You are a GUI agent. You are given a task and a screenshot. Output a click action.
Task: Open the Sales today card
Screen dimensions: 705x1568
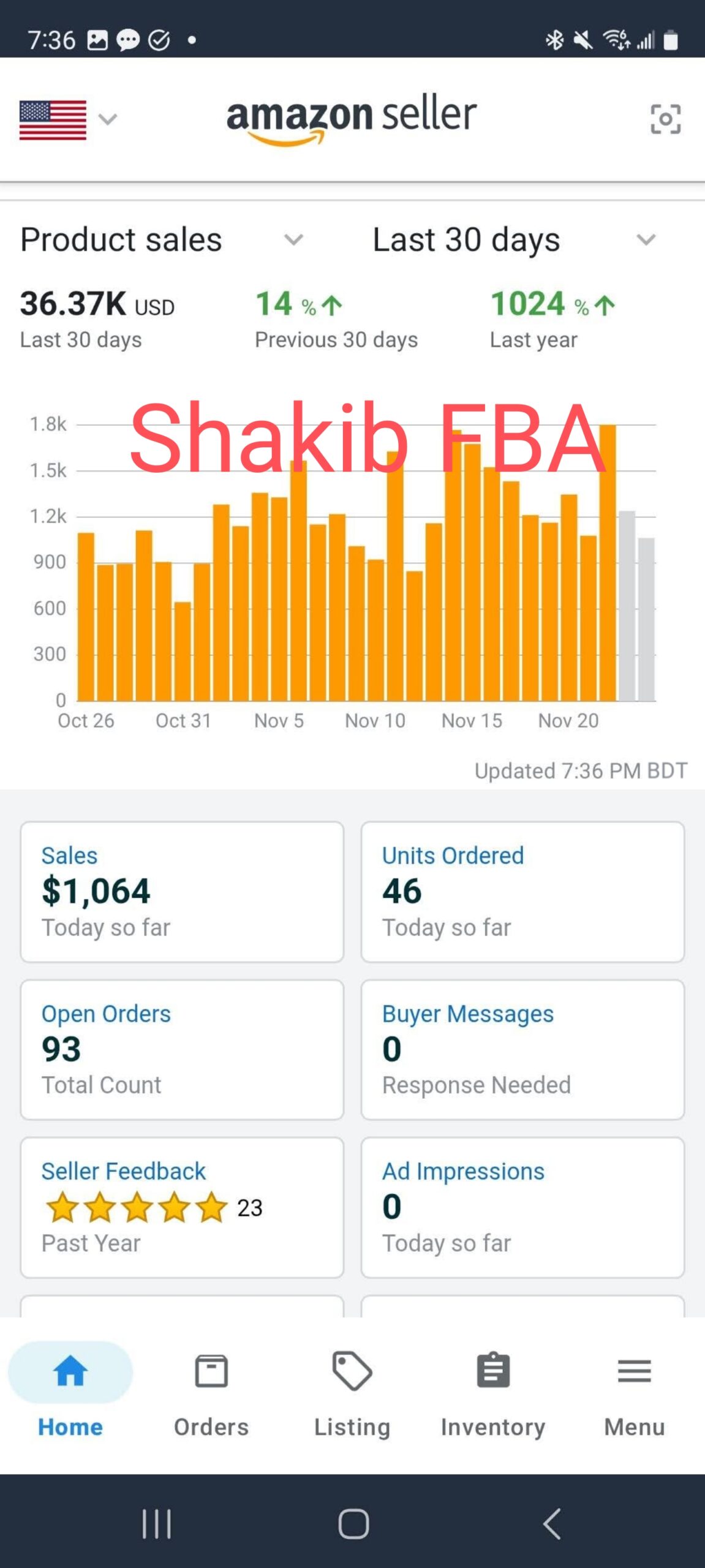click(182, 892)
